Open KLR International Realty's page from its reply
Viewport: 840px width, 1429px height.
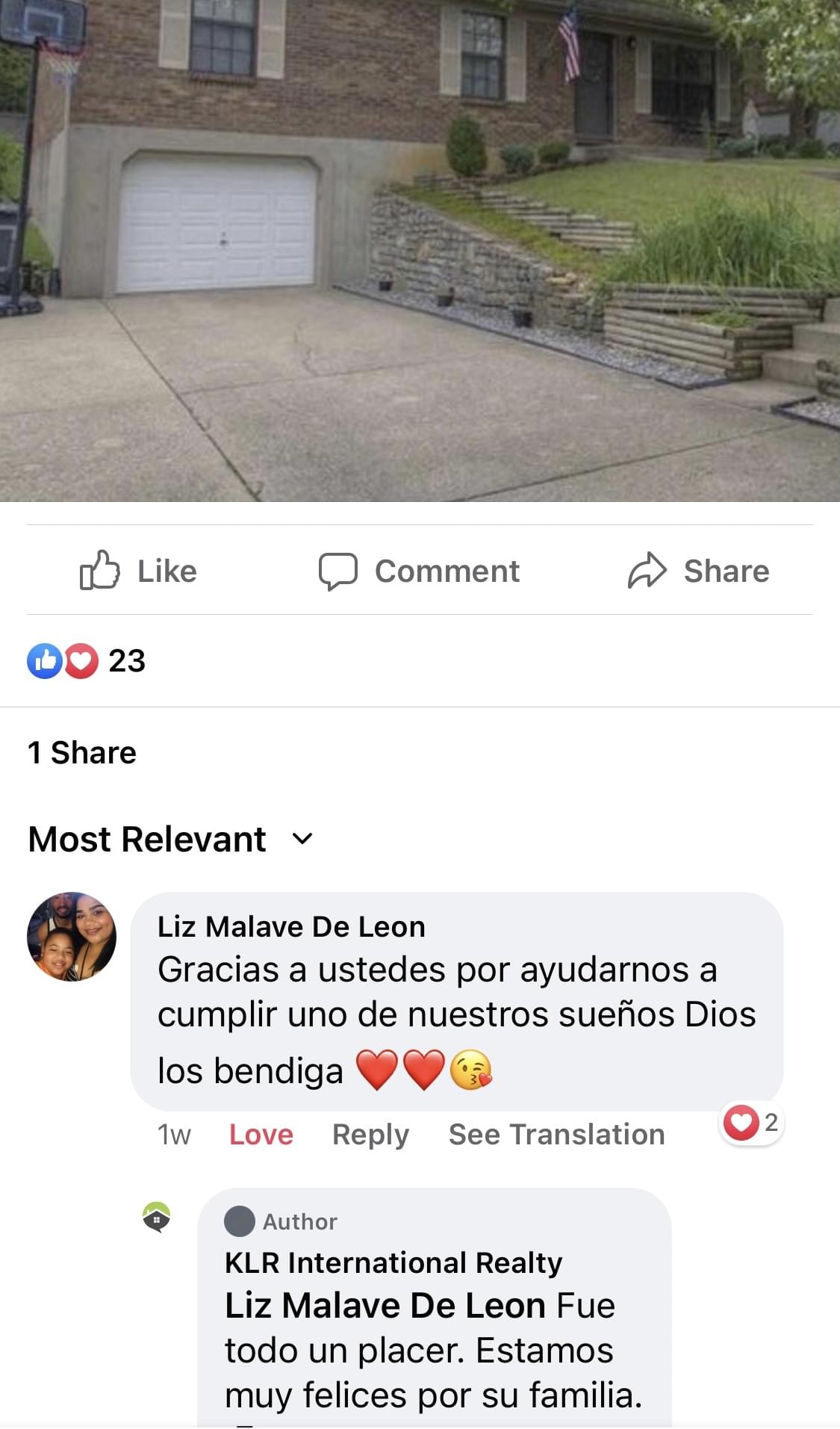[x=393, y=1262]
